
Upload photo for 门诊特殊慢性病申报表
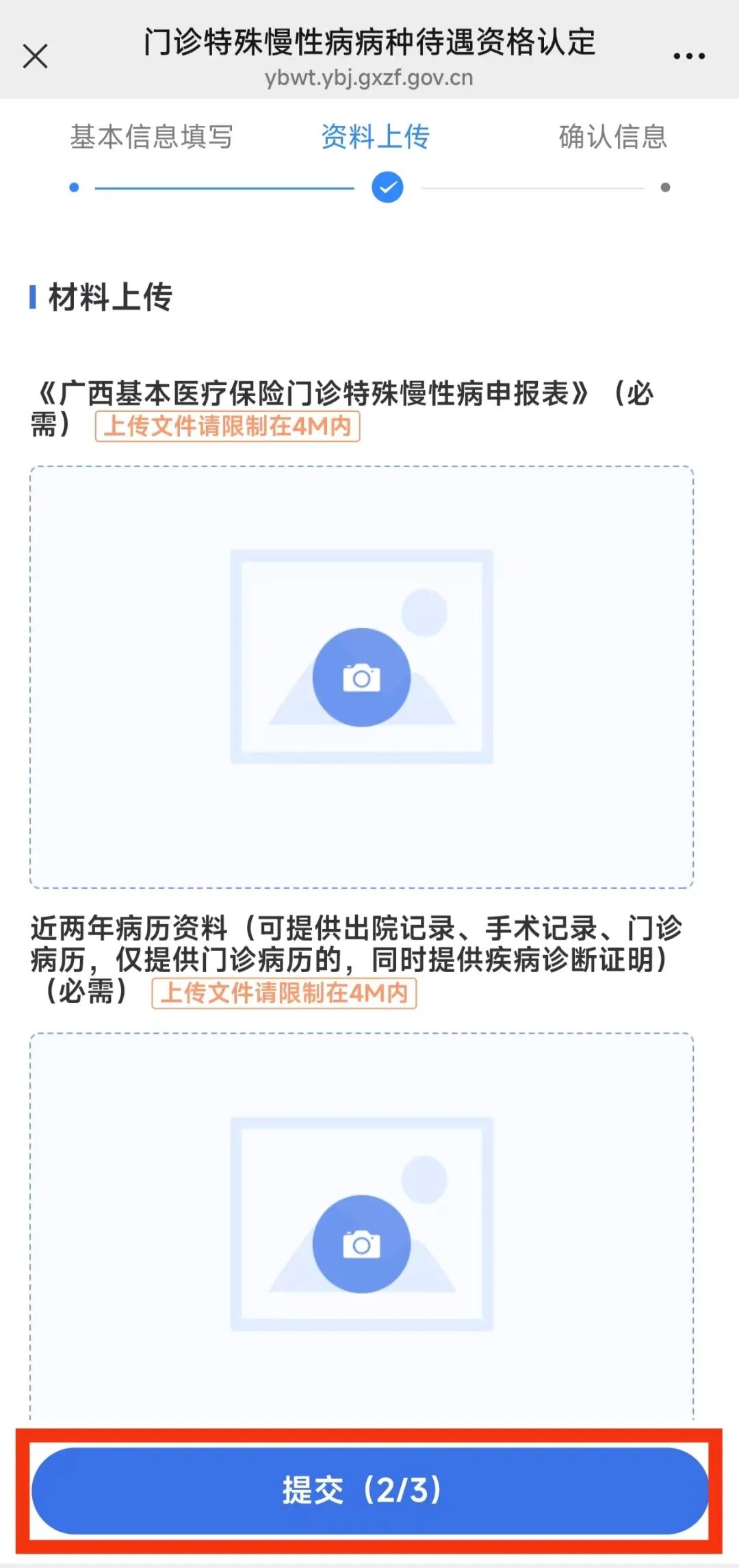(361, 677)
